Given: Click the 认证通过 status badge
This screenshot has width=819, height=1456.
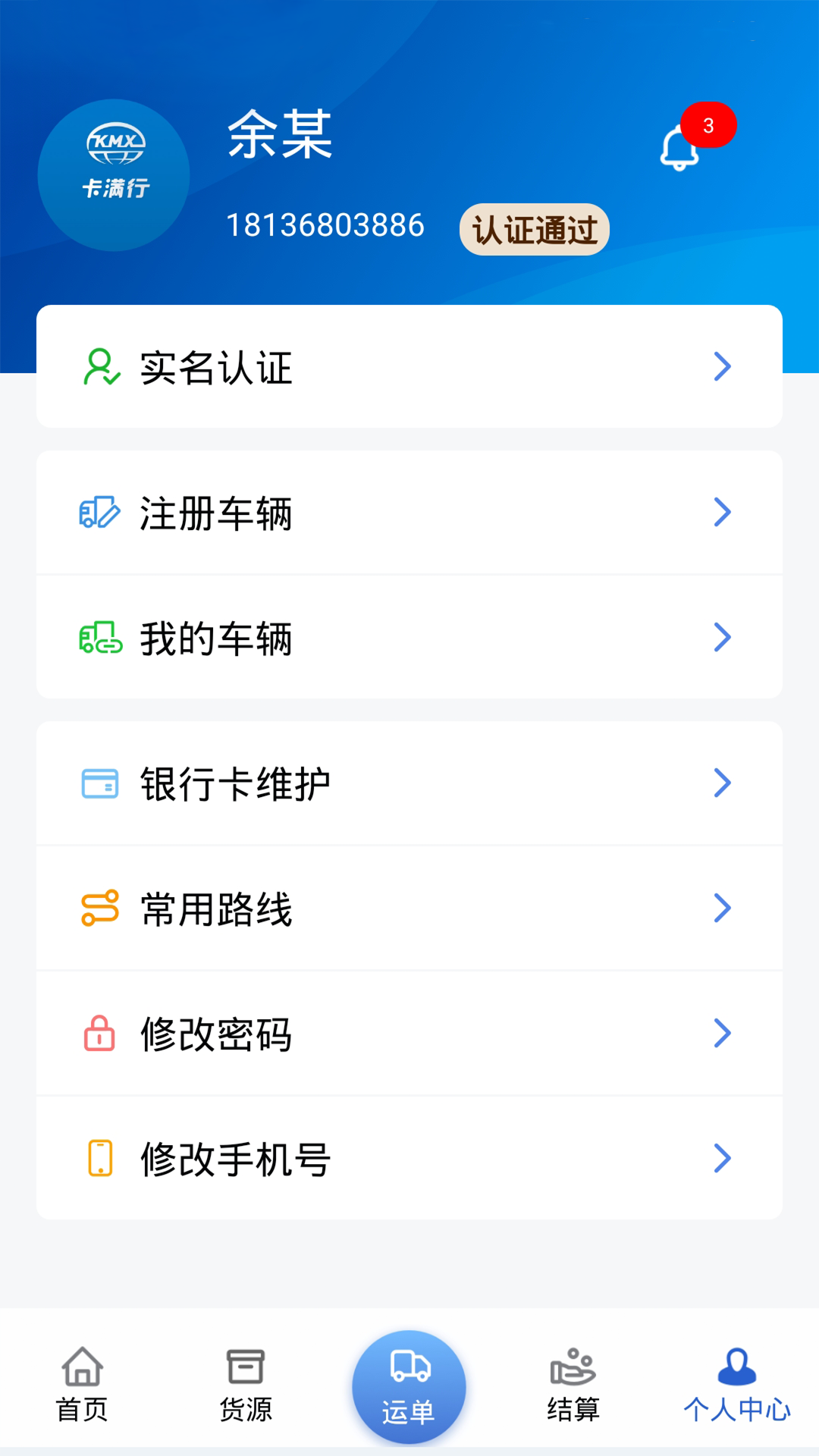Looking at the screenshot, I should [534, 230].
